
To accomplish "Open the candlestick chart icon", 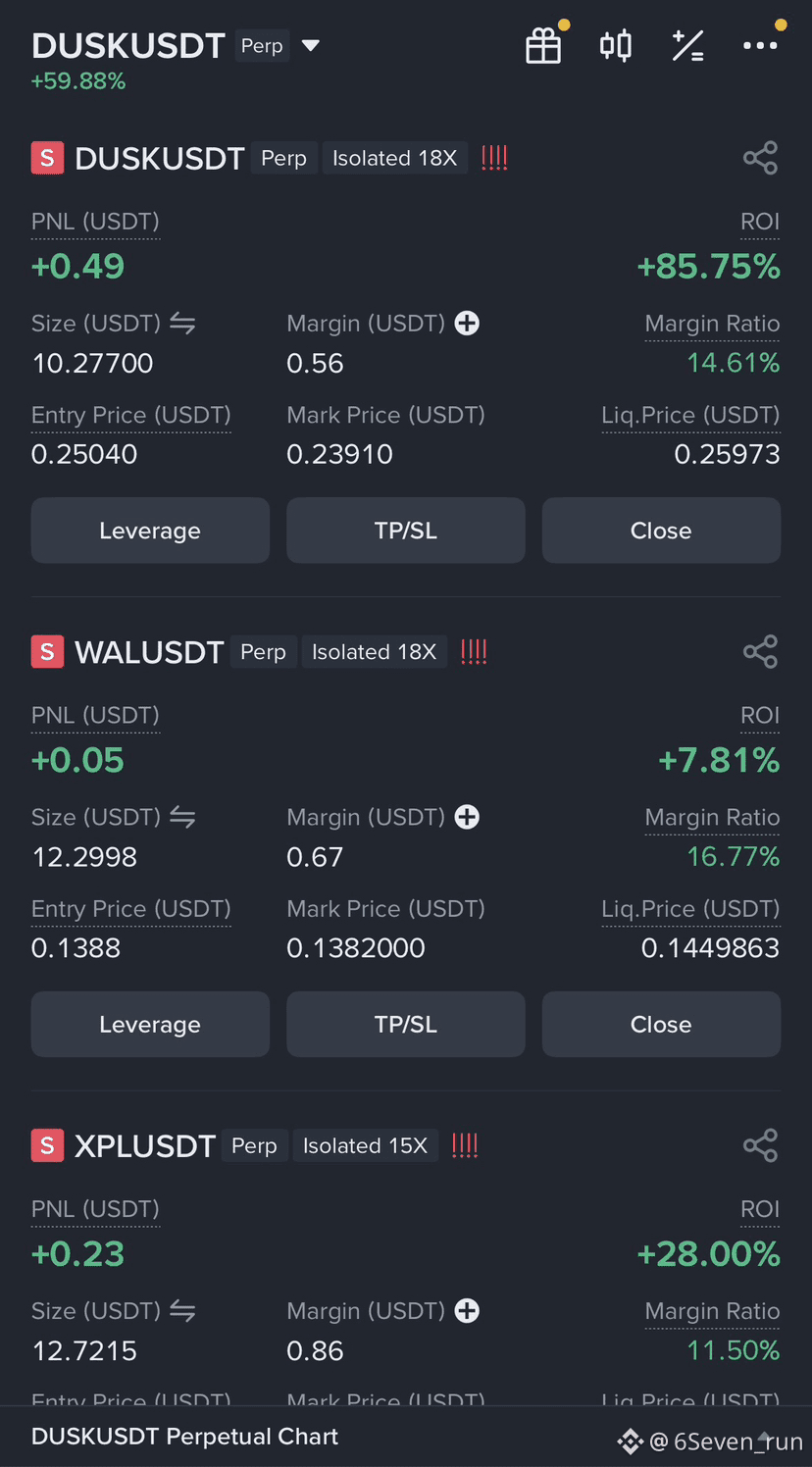I will [x=616, y=45].
